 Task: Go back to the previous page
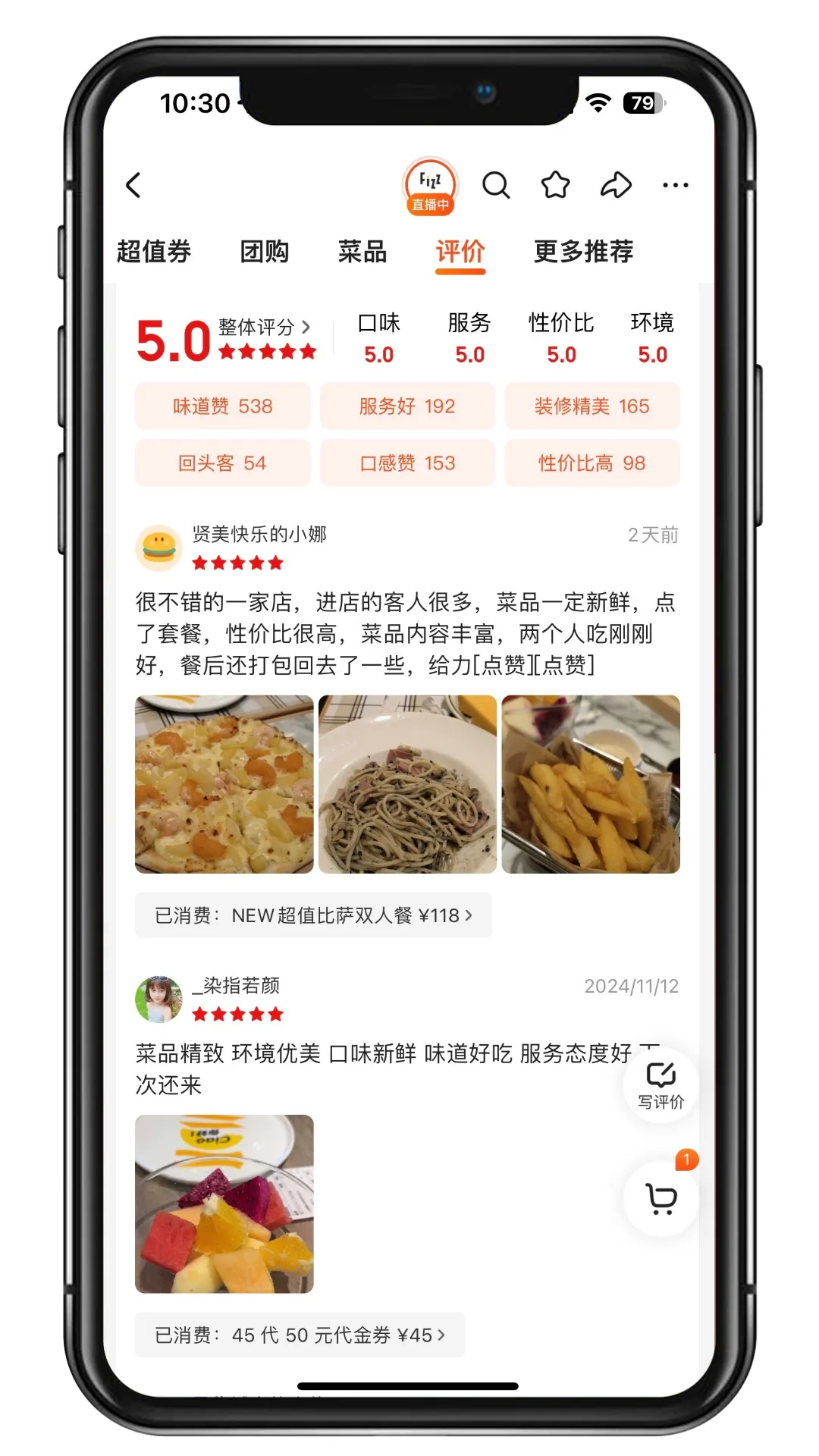(x=134, y=185)
